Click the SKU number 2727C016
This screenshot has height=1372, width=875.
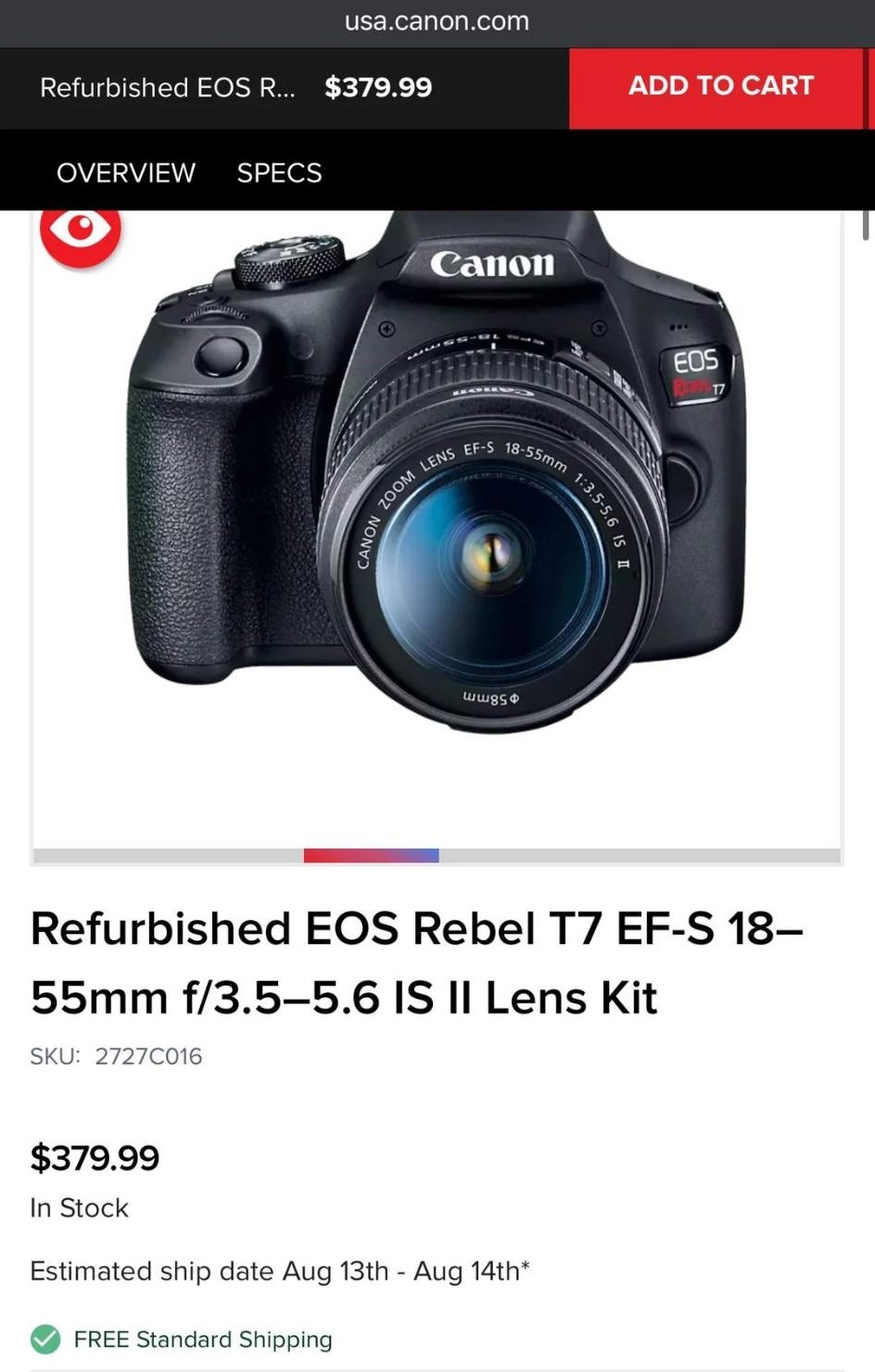pos(148,1056)
